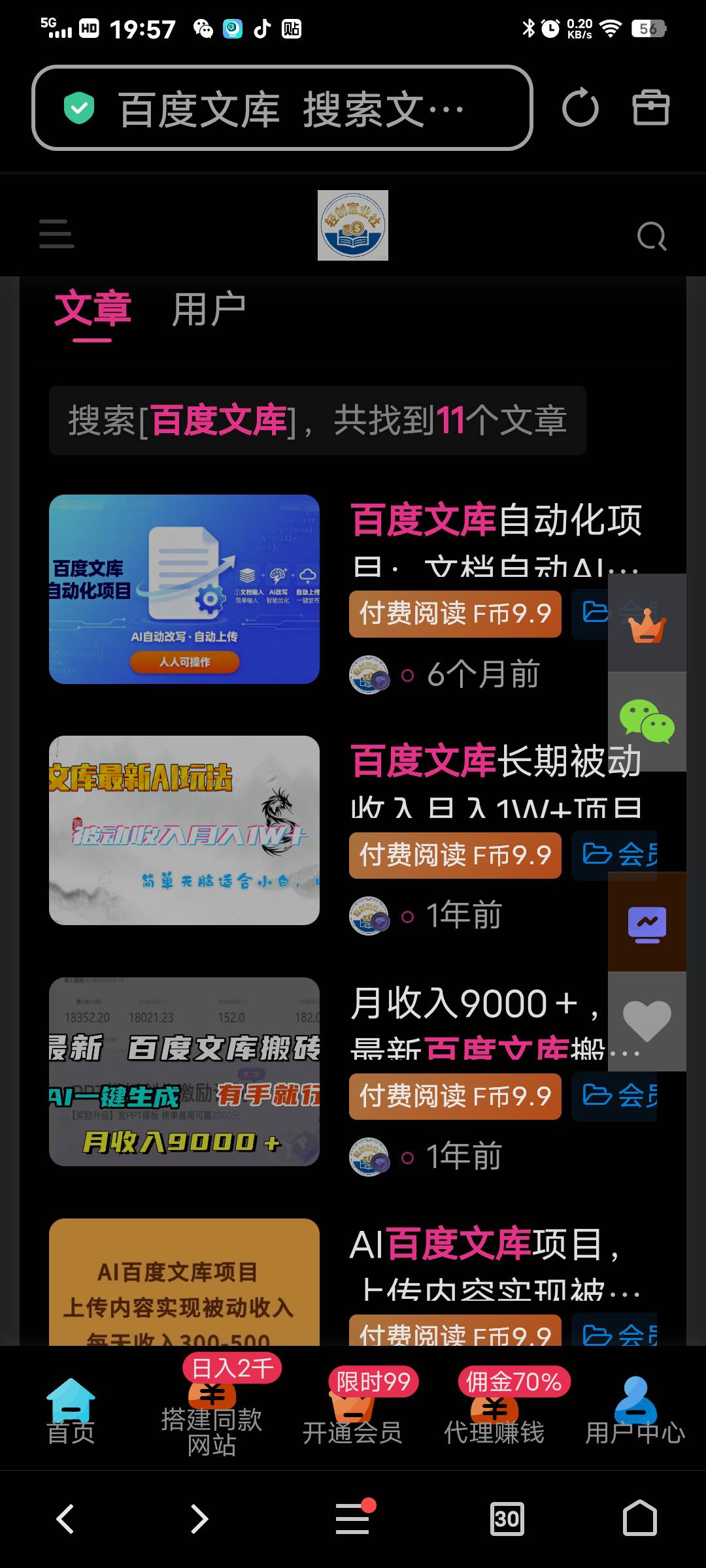Screen dimensions: 706x1568
Task: Open the site hamburger menu
Action: coord(57,234)
